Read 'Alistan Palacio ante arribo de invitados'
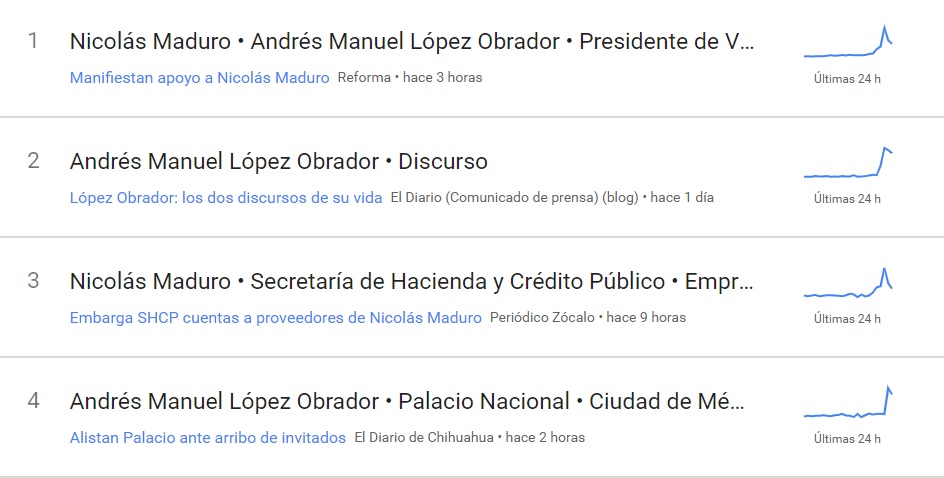944x478 pixels. click(208, 438)
